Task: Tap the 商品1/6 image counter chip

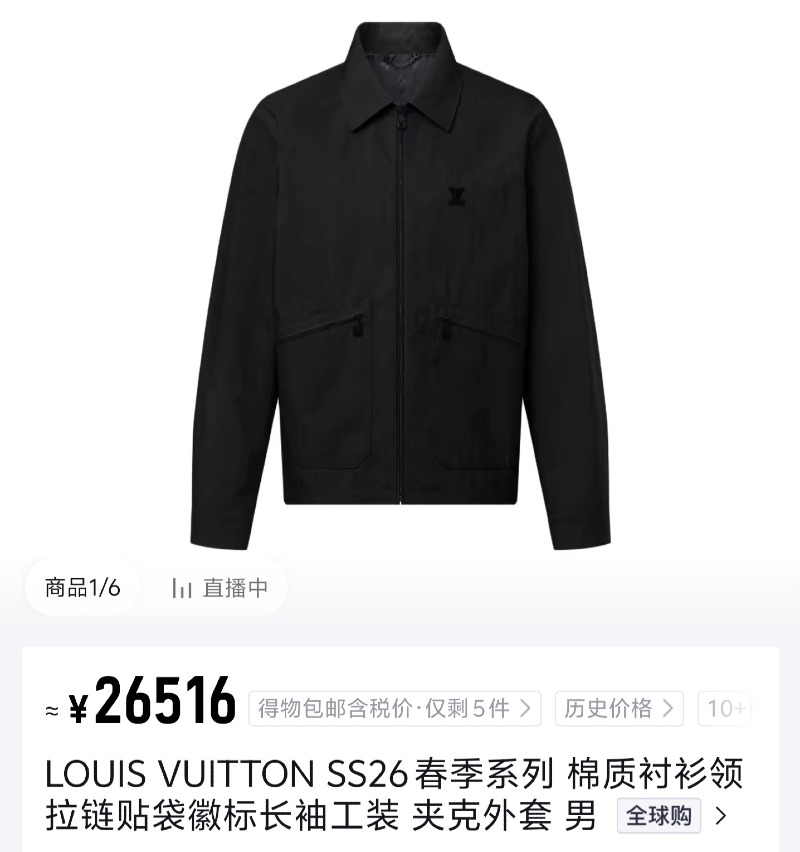Action: [83, 588]
